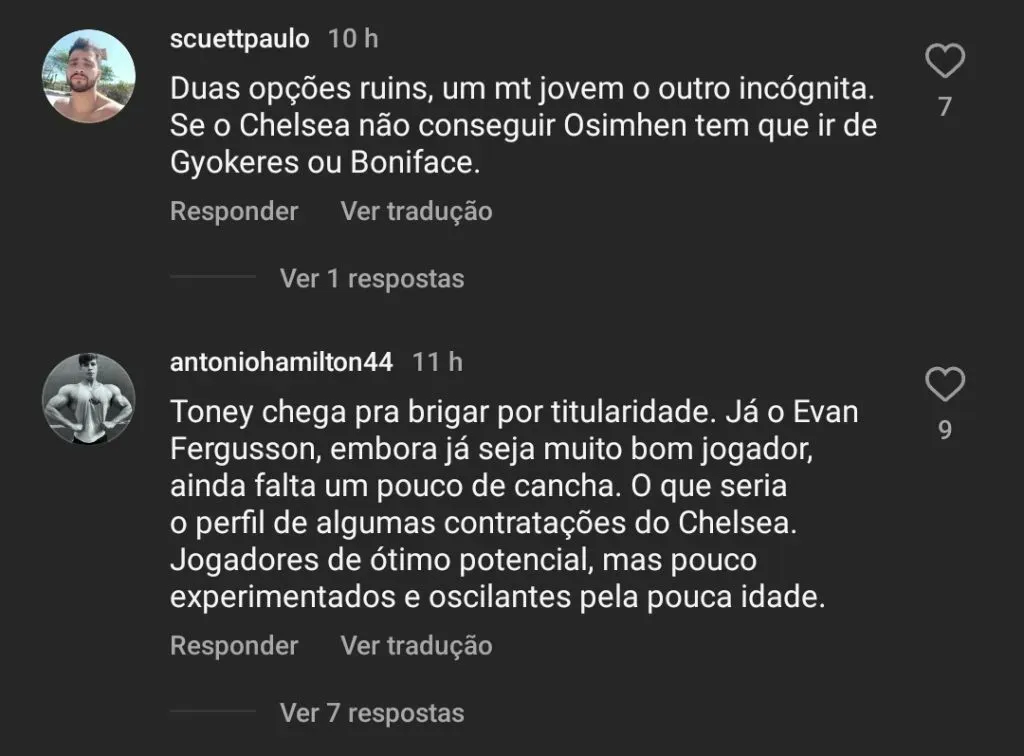The height and width of the screenshot is (756, 1024).
Task: View translation of scuettpaulo's comment
Action: point(416,212)
